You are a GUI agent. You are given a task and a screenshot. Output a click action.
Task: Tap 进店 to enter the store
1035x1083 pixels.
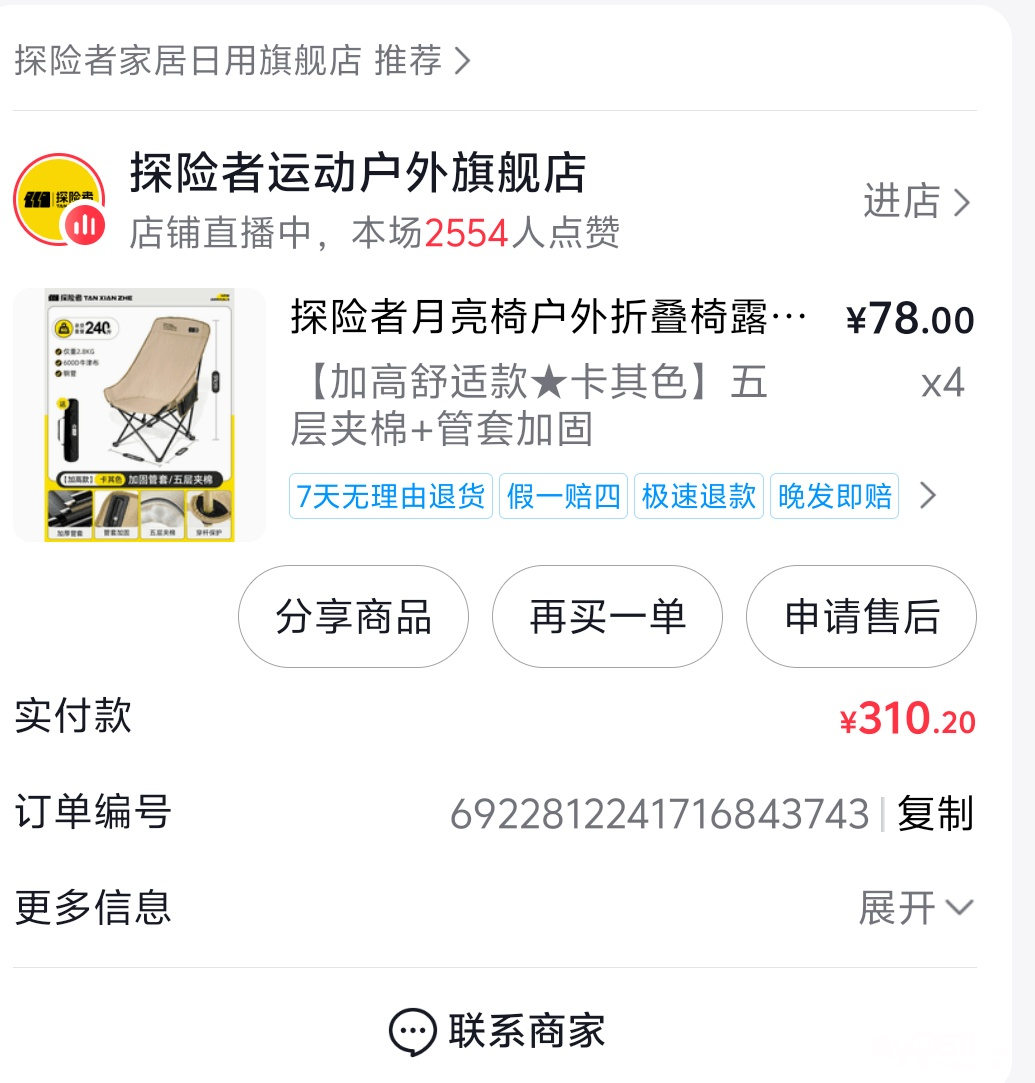pyautogui.click(x=916, y=202)
